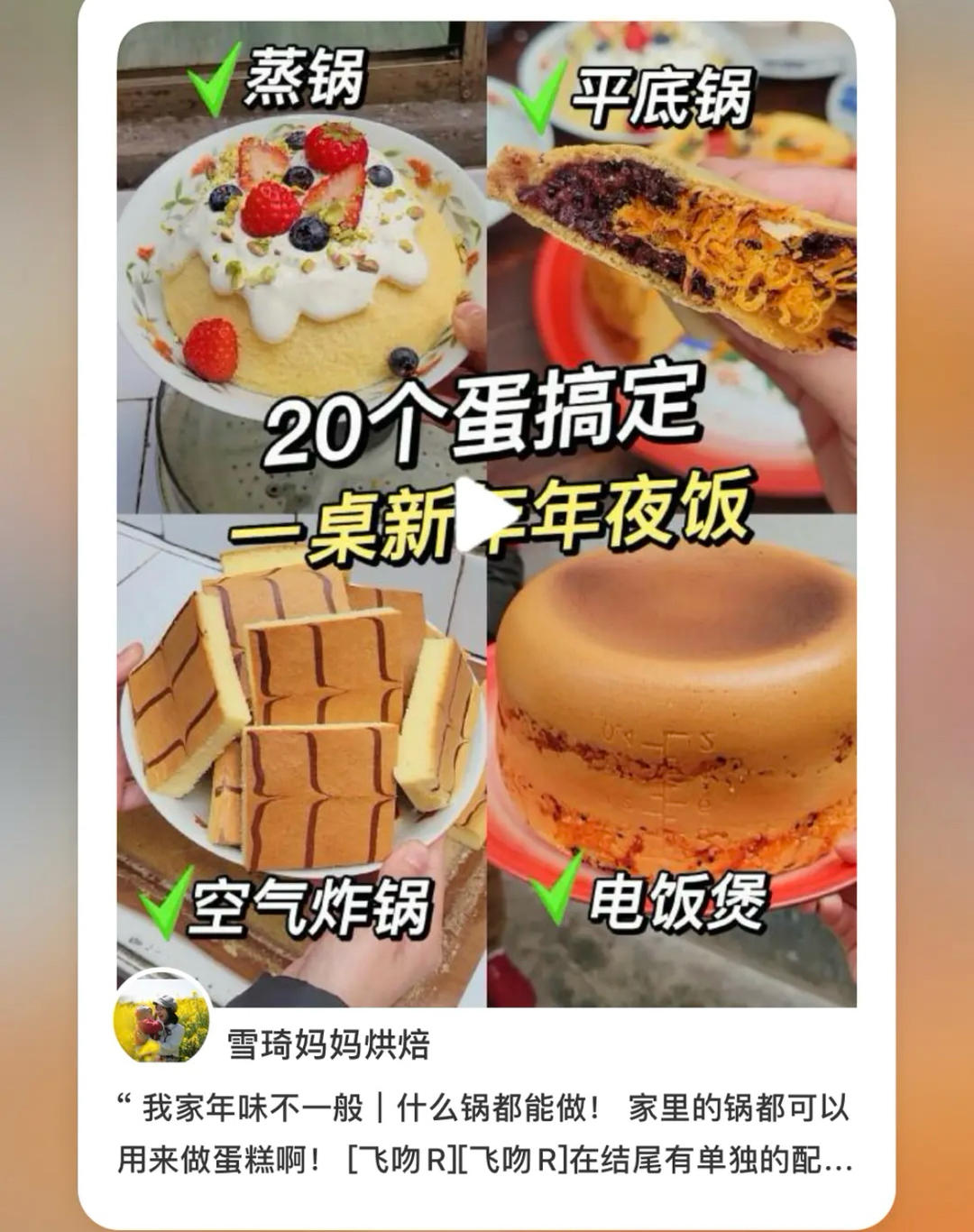This screenshot has height=1232, width=974.
Task: Toggle the 蒸锅 label on
Action: pos(306,77)
